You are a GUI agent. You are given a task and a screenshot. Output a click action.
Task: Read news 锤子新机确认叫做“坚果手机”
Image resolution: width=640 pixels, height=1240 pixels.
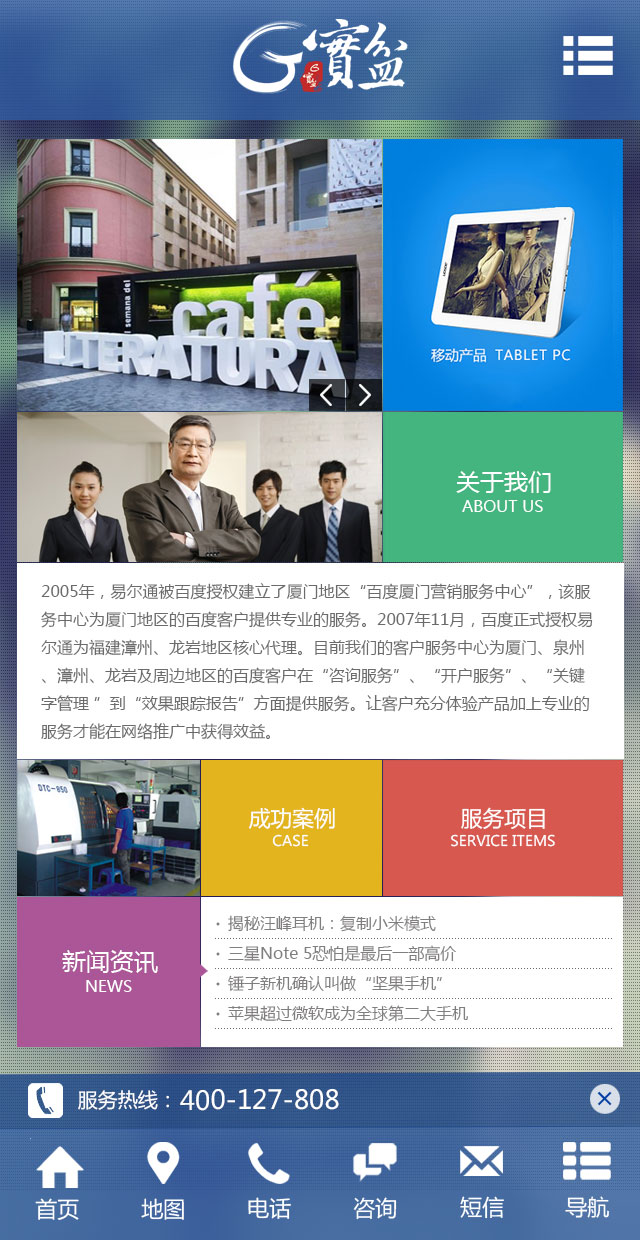[335, 983]
